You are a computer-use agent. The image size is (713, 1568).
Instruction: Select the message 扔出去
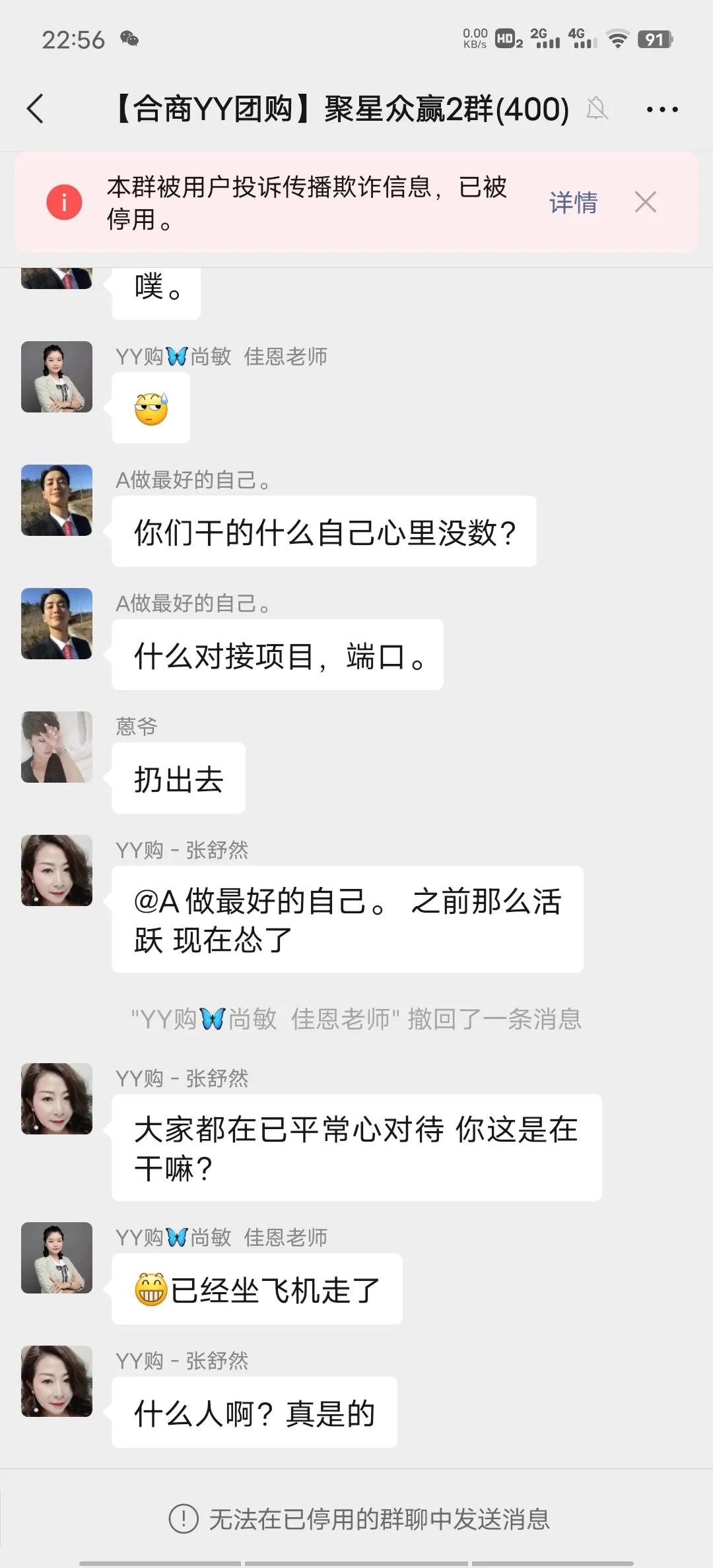[178, 779]
